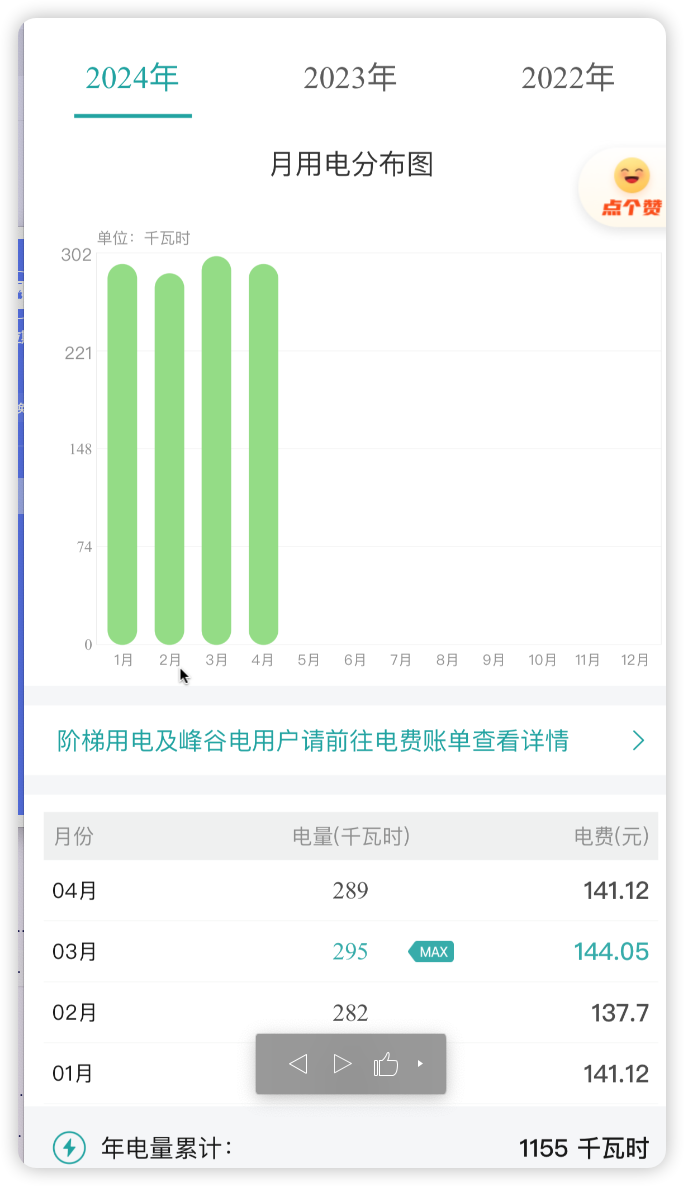Switch to the 2022年 tab

click(x=567, y=77)
